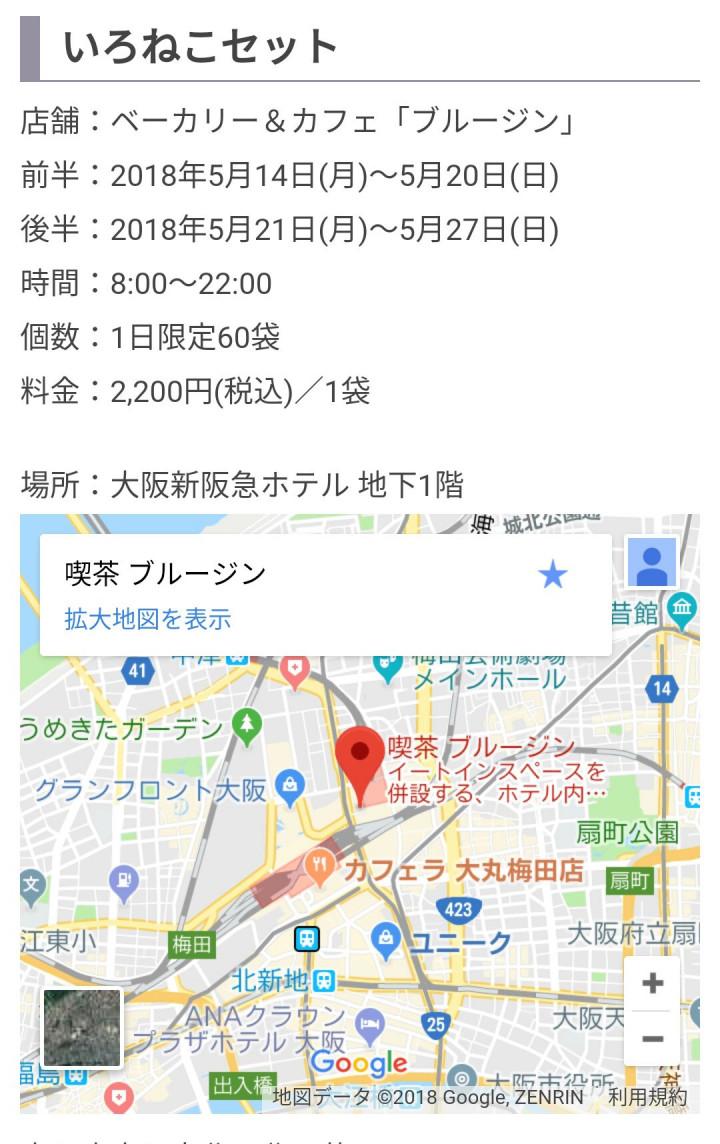Switch to the satellite view thumbnail
720x1144 pixels.
[x=82, y=1028]
